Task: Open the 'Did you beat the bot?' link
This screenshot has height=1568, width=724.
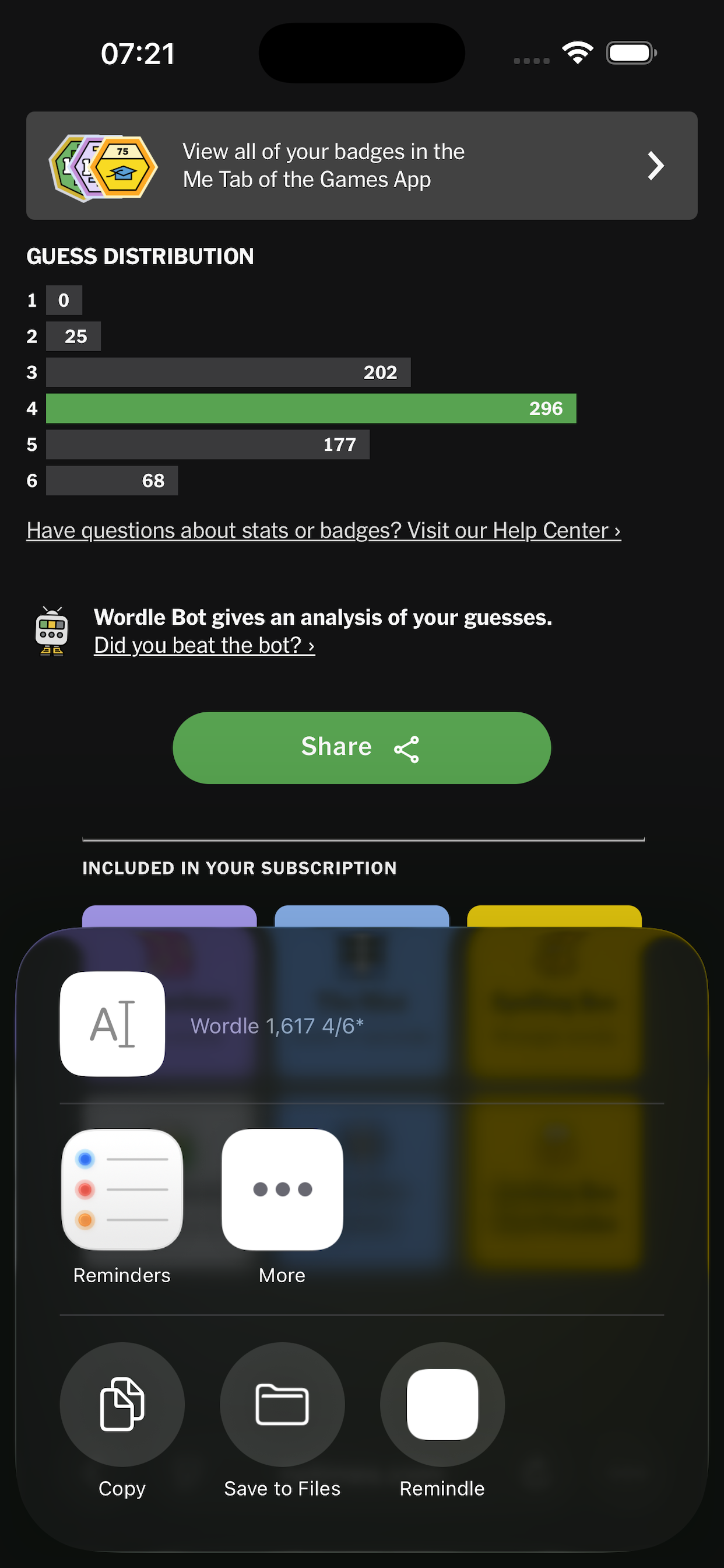Action: pyautogui.click(x=204, y=645)
